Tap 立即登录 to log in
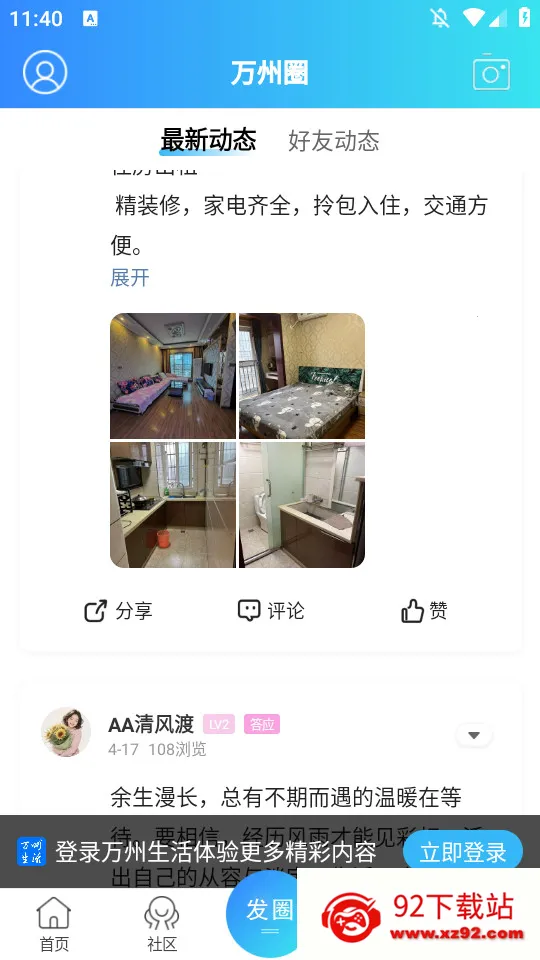The image size is (540, 960). click(x=463, y=852)
